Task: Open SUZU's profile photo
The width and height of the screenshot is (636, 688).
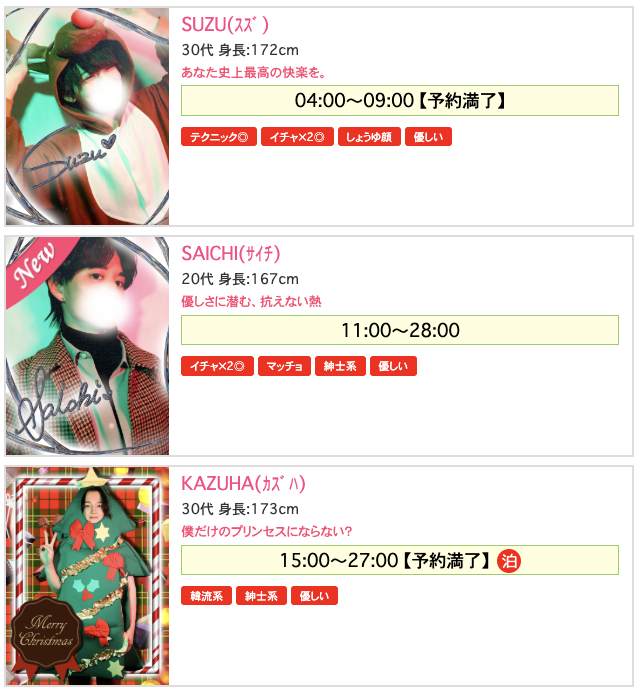Action: click(87, 116)
